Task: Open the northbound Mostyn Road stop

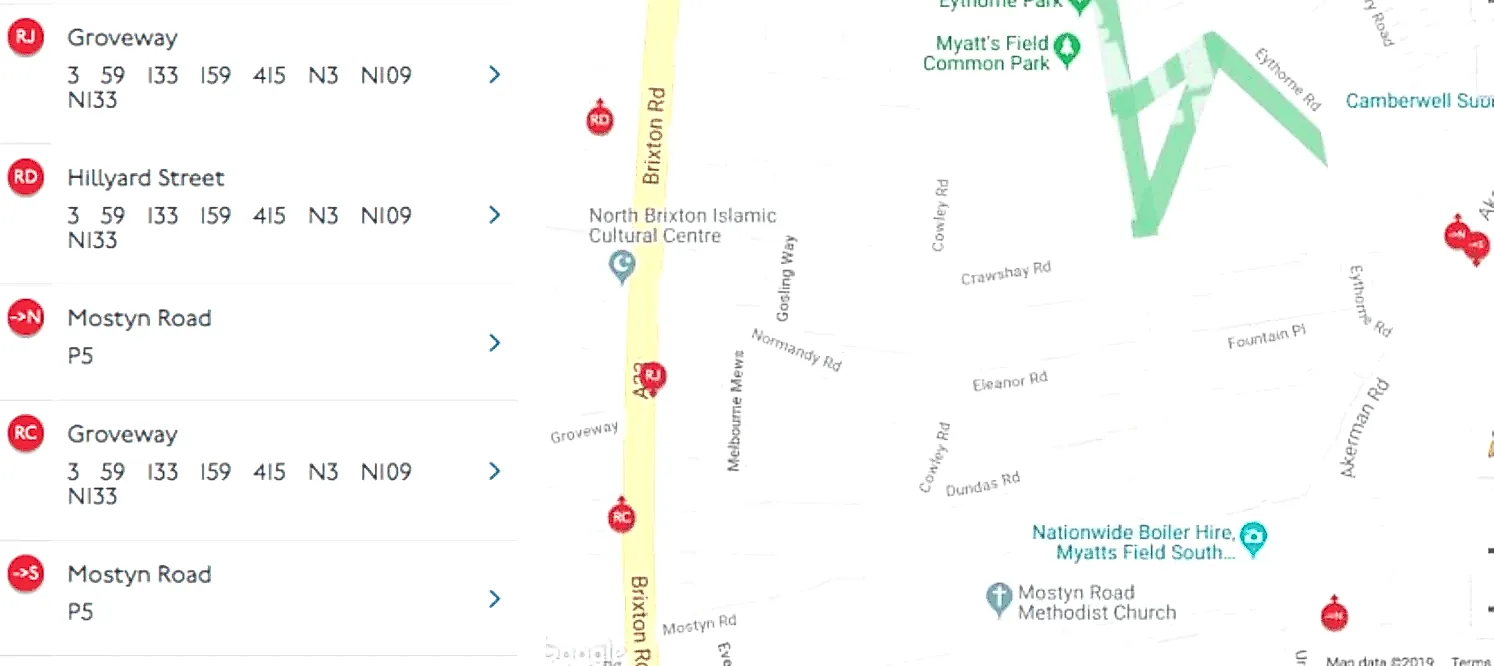Action: tap(250, 342)
